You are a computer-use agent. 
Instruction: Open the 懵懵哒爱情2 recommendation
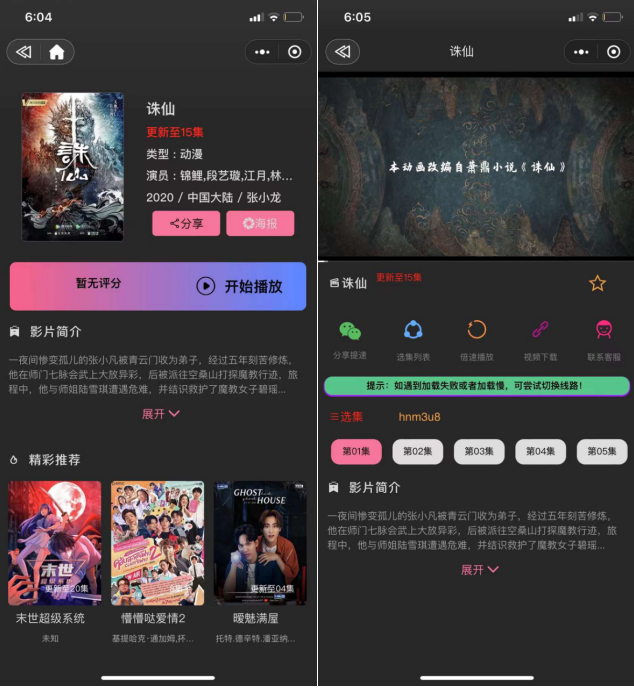tap(157, 543)
